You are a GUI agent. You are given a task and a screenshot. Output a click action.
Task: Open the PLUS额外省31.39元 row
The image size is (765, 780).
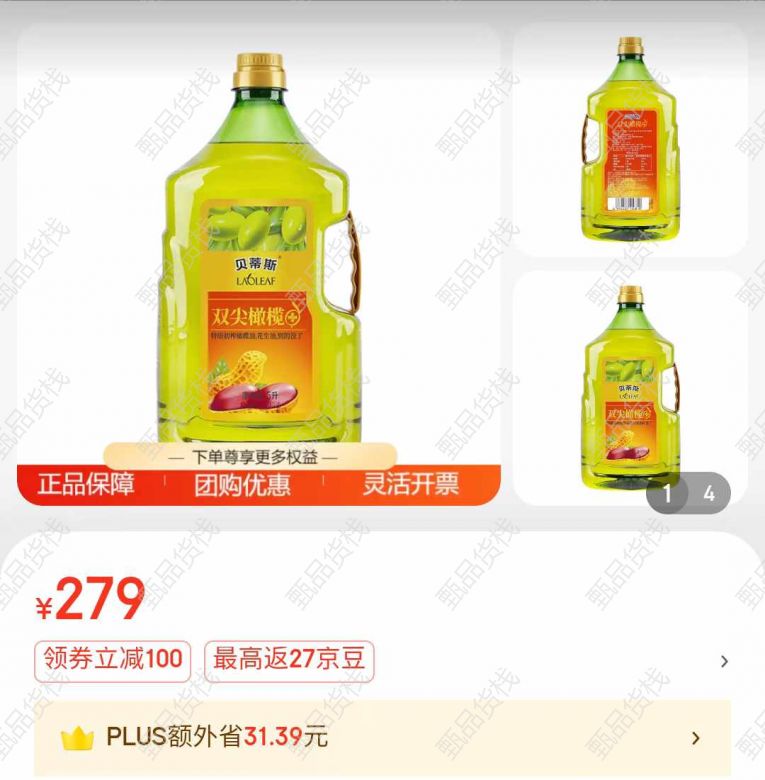380,738
